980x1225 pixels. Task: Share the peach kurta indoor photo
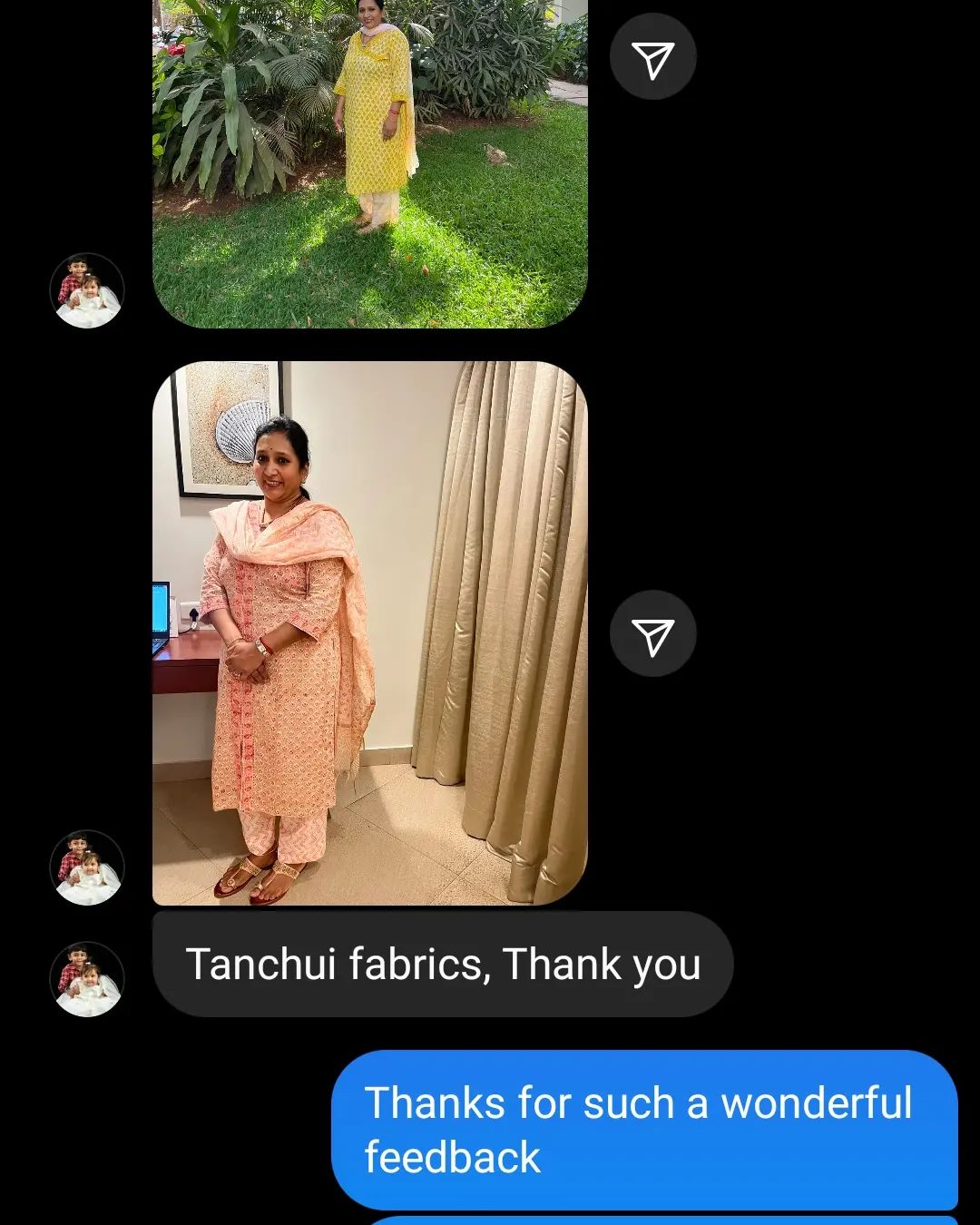(652, 634)
